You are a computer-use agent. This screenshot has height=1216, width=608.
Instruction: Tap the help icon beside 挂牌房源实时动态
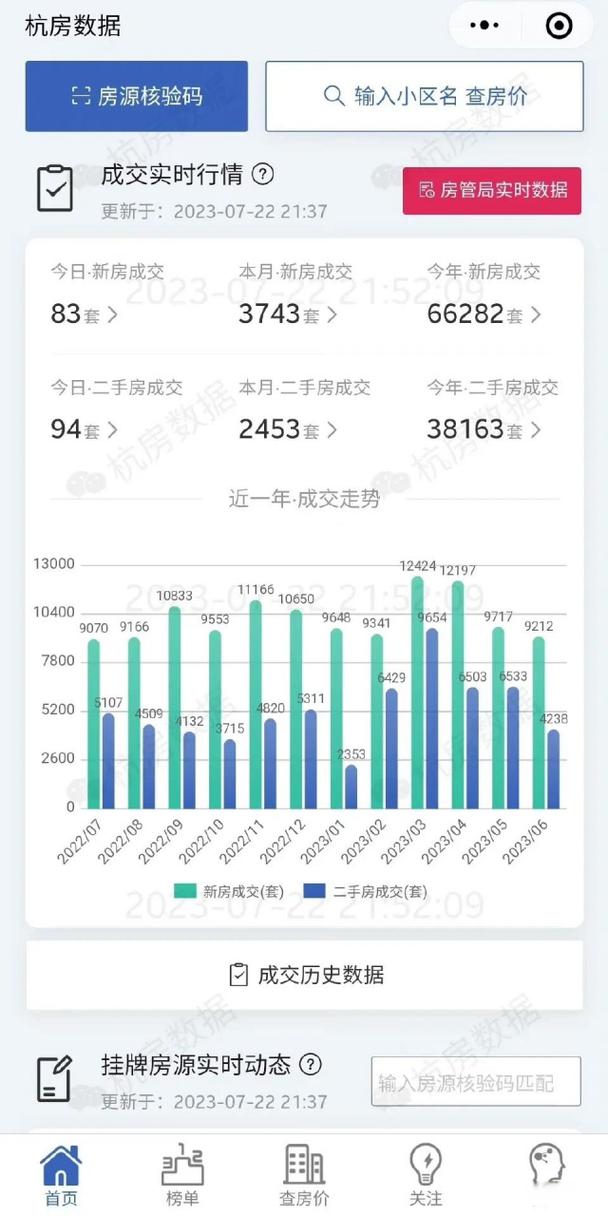[x=311, y=1063]
